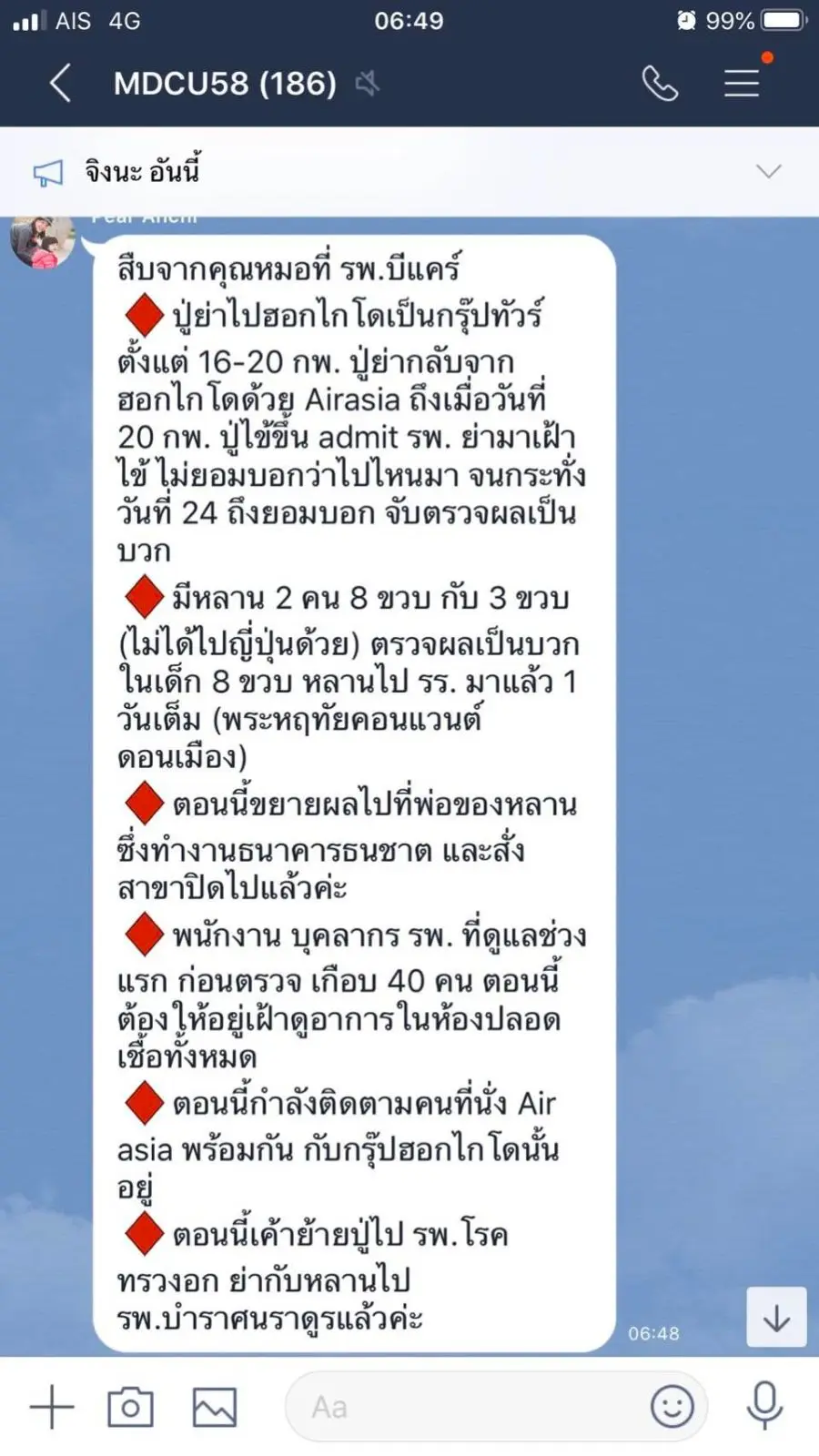Screen dimensions: 819x1456
Task: Record a voice message
Action: click(764, 1407)
